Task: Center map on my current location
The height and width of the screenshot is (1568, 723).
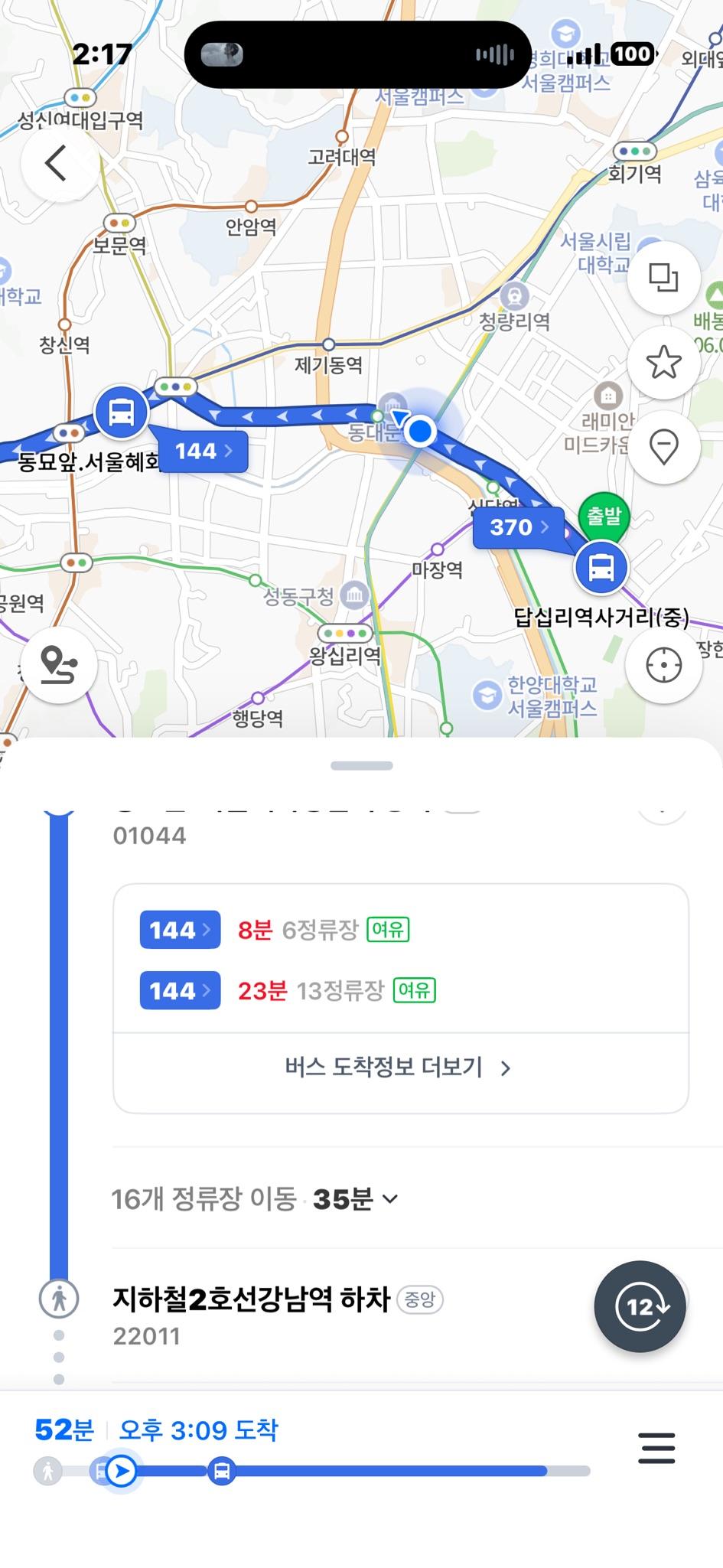Action: click(663, 665)
